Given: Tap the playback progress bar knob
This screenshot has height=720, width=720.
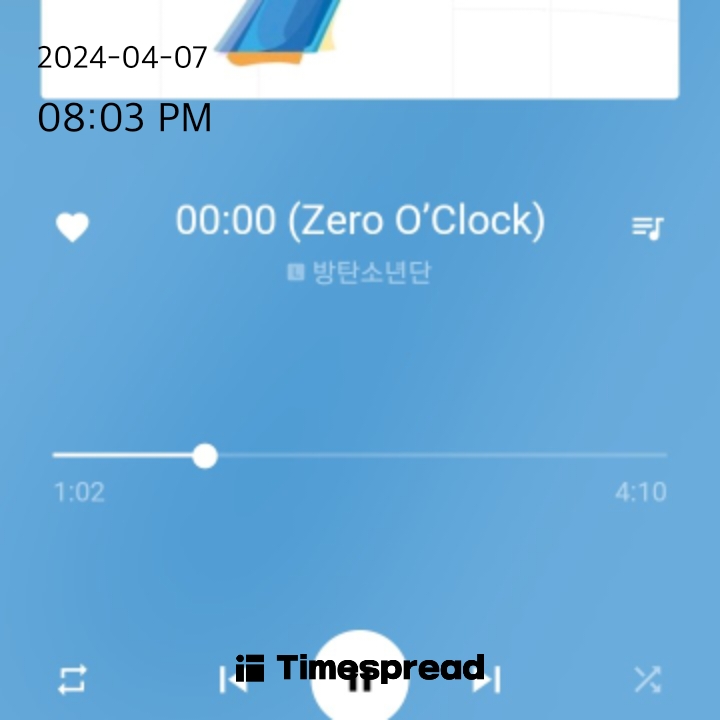Looking at the screenshot, I should pos(205,456).
